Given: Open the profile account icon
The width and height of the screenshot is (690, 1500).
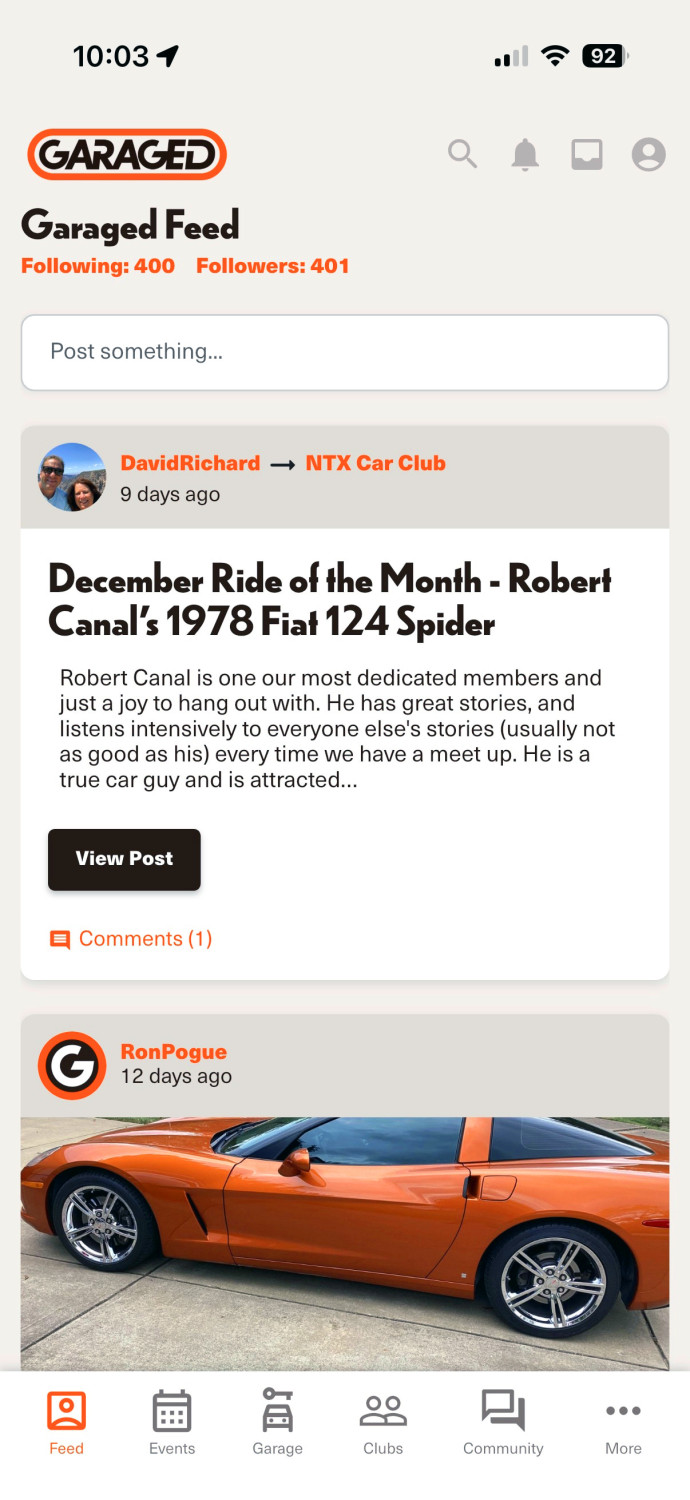Looking at the screenshot, I should click(x=649, y=154).
